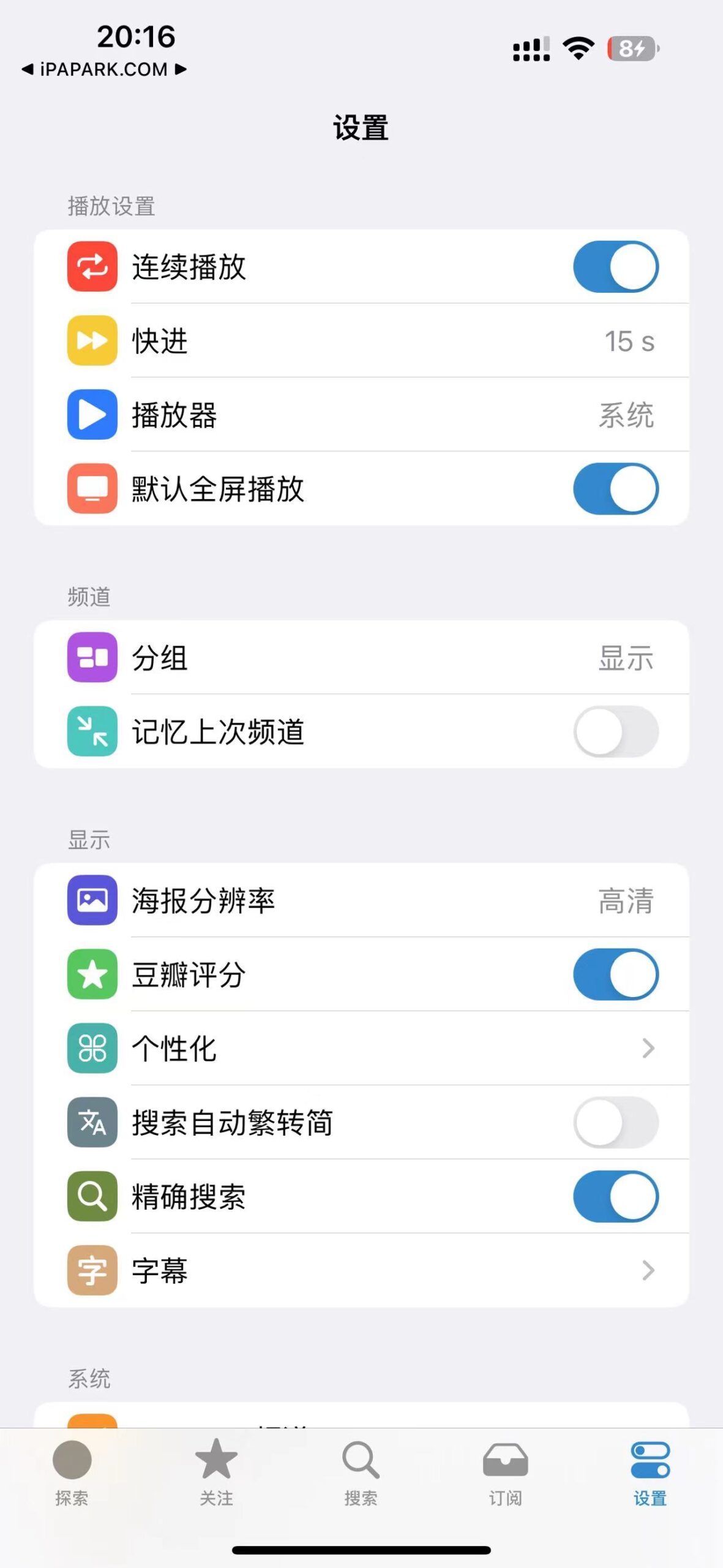723x1568 pixels.
Task: Disable the 连续播放 toggle
Action: (615, 268)
